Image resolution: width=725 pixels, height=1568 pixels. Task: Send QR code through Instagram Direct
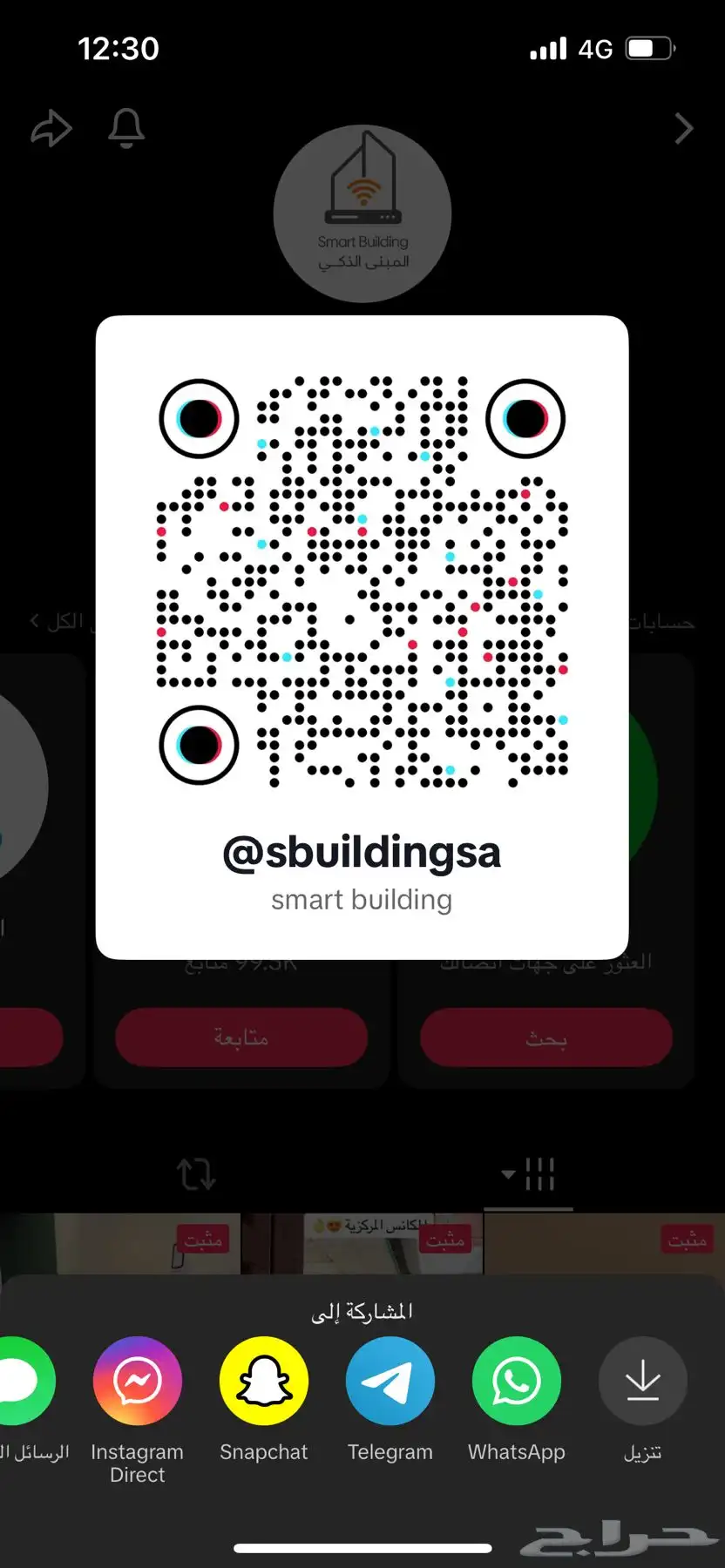tap(138, 1382)
